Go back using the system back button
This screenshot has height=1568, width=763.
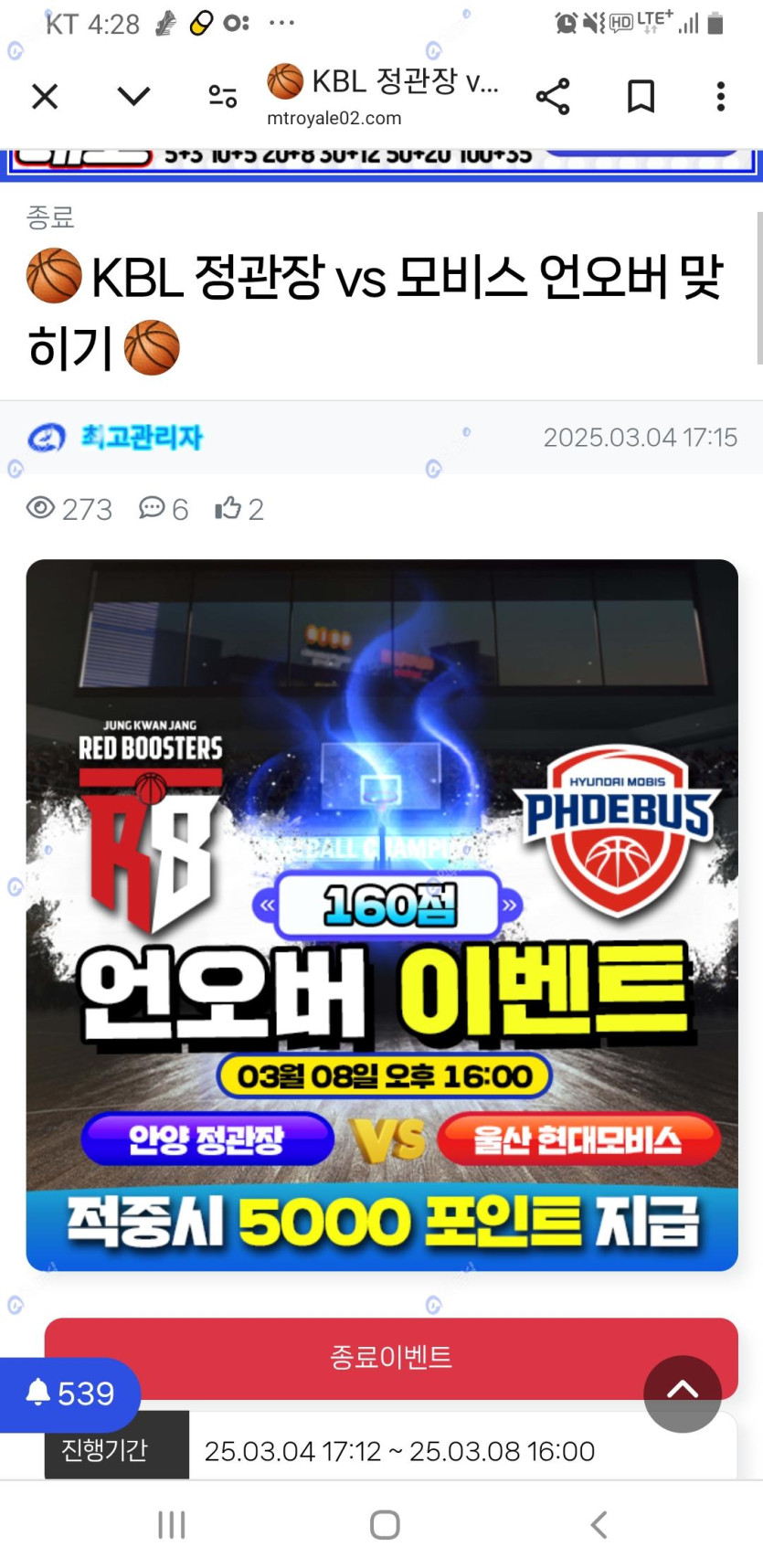599,1524
